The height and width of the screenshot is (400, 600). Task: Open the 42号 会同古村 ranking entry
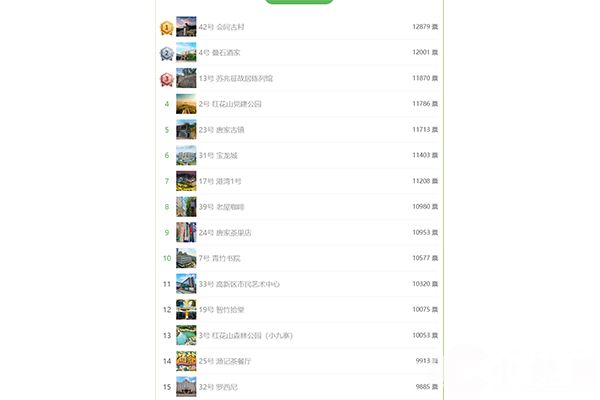tap(221, 27)
